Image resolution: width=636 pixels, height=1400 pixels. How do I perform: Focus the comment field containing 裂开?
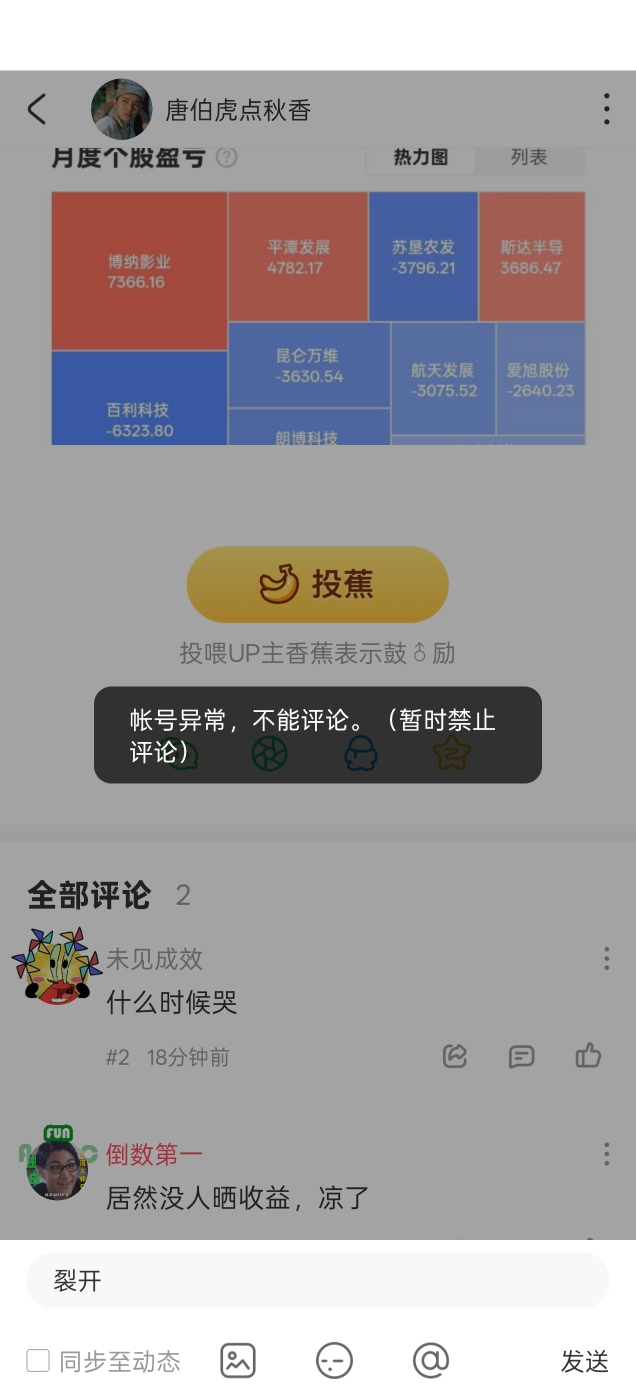[x=317, y=1281]
